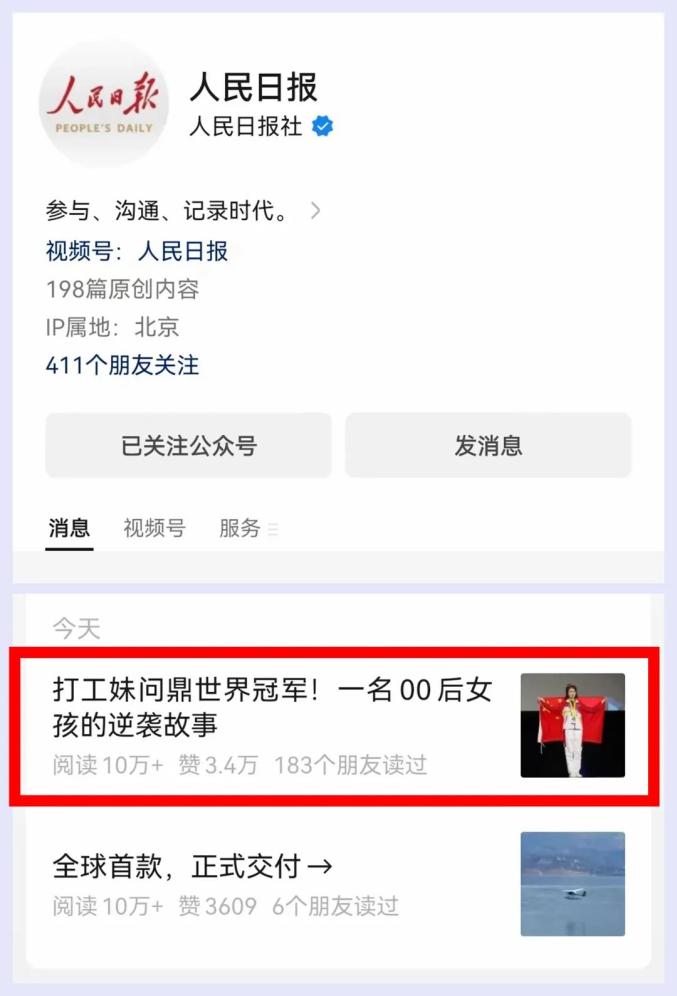Switch to the 消息 tab
Screen dimensions: 677x996
tap(69, 528)
